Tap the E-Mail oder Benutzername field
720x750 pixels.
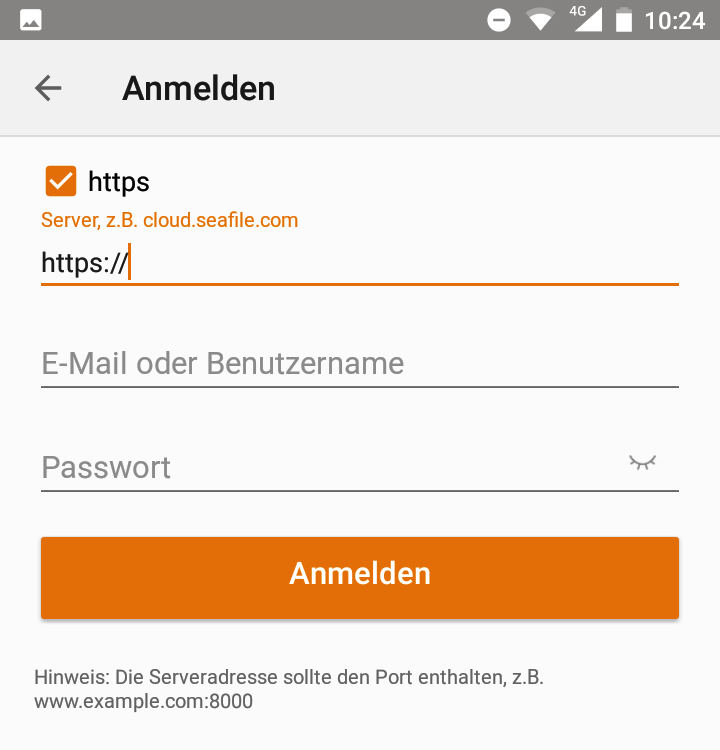360,363
